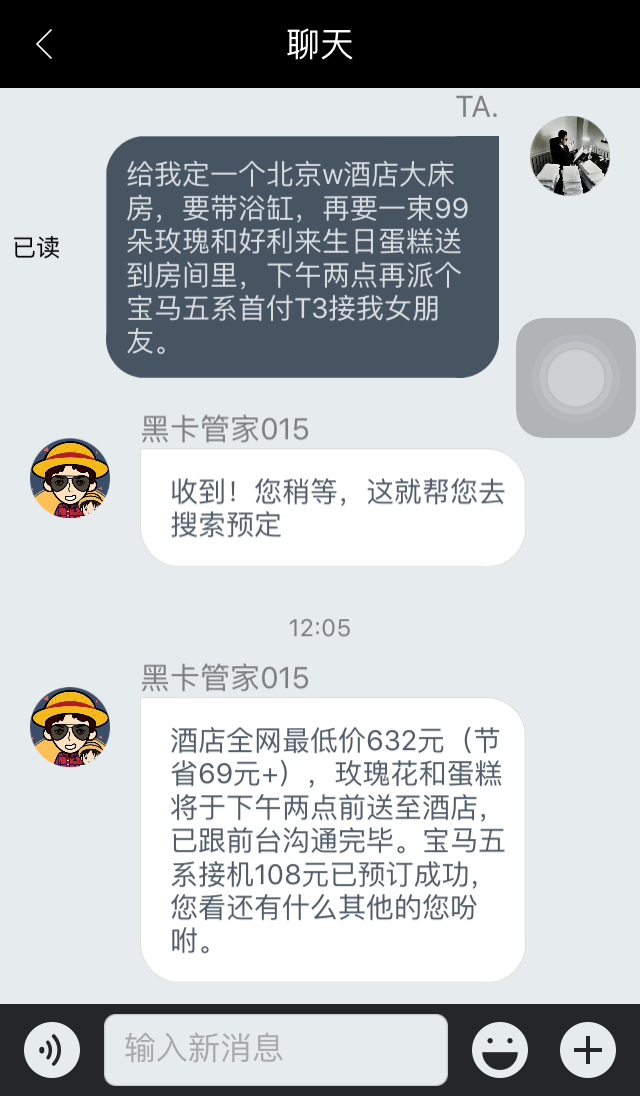Open 黑卡管家015 avatar below 12:05
Viewport: 640px width, 1096px height.
click(70, 727)
